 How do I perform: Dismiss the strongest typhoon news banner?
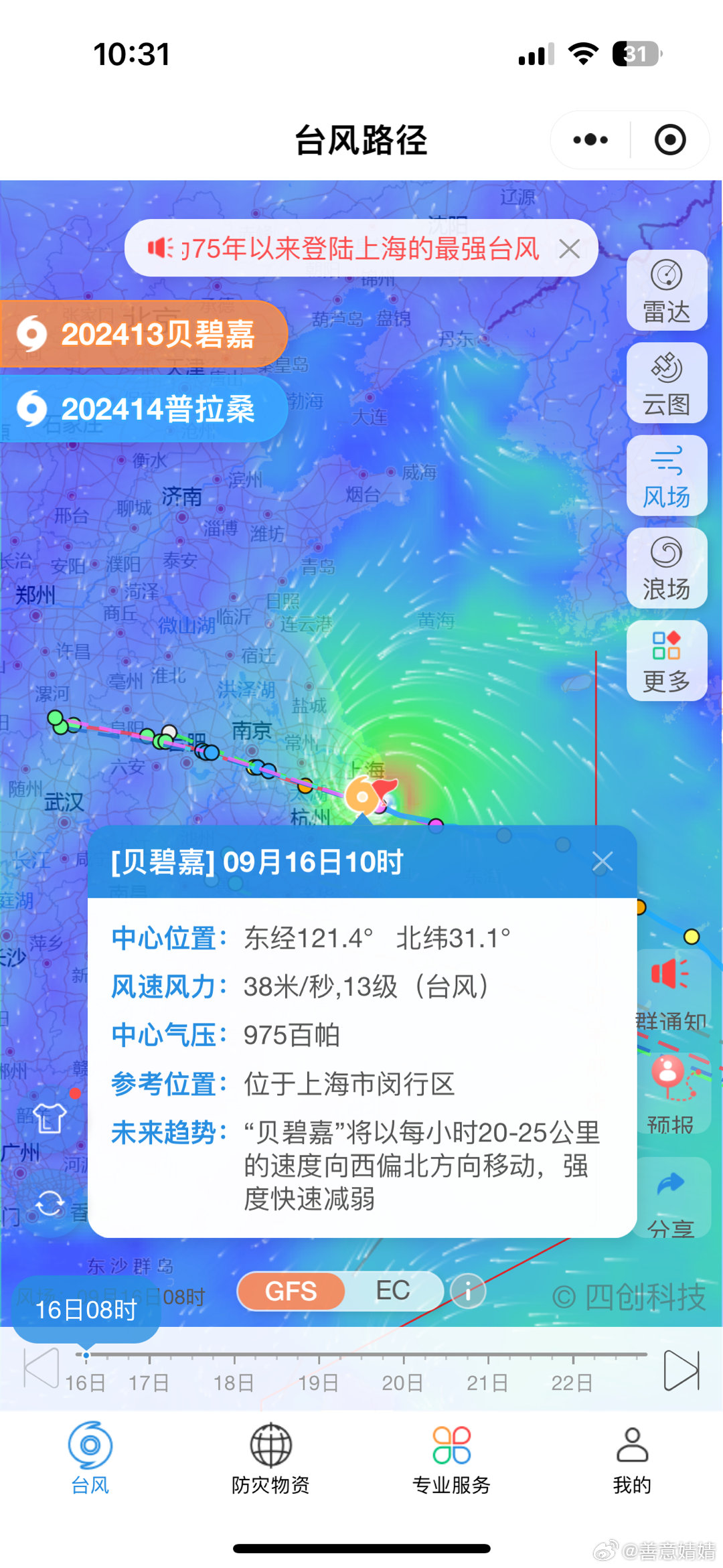point(570,249)
